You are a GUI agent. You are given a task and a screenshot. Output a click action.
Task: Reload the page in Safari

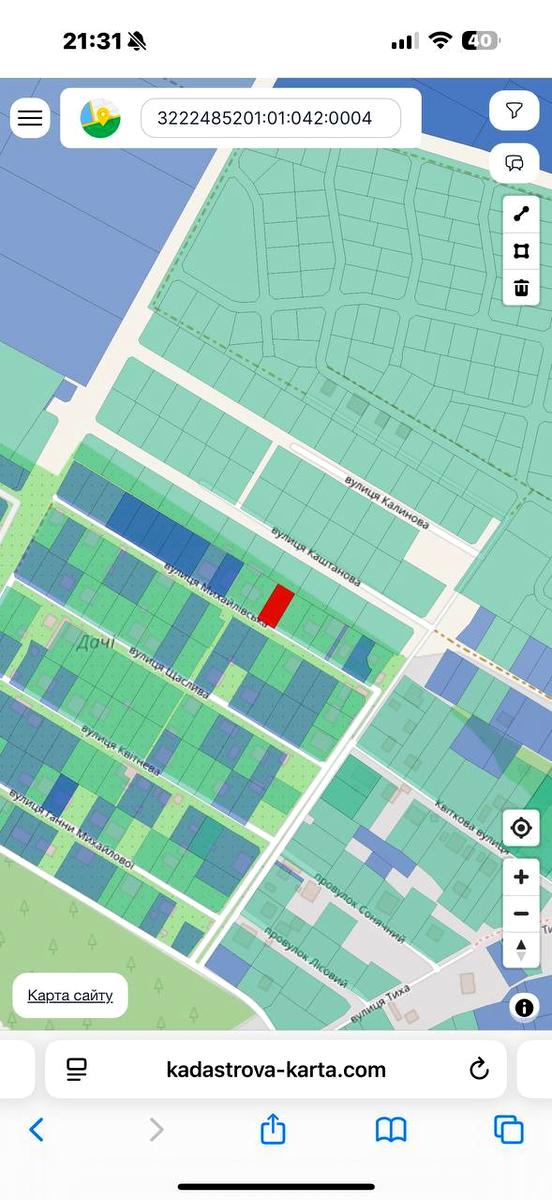tap(479, 1069)
